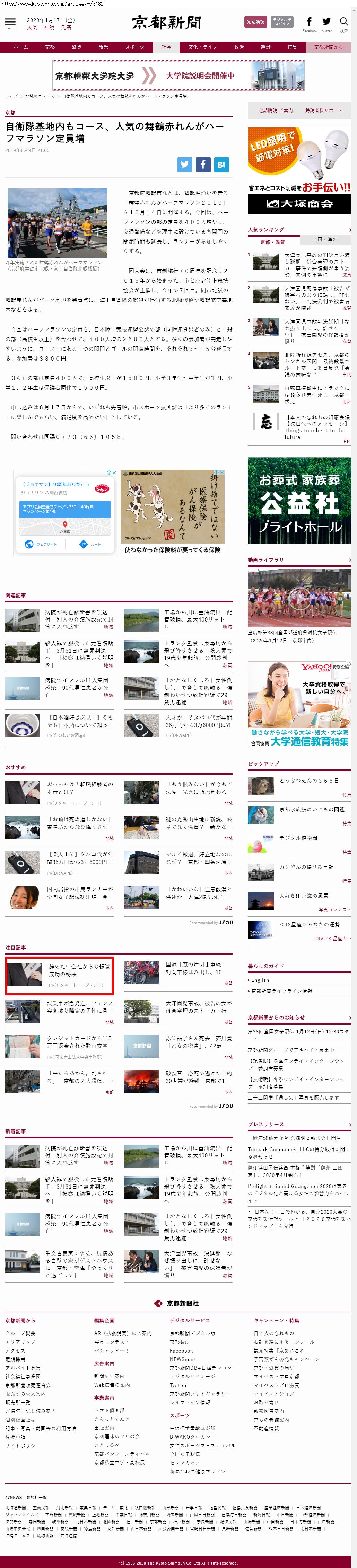Viewport: 357px width, 1568px height.
Task: Tap the 定期購読 subscription button
Action: pos(255,22)
